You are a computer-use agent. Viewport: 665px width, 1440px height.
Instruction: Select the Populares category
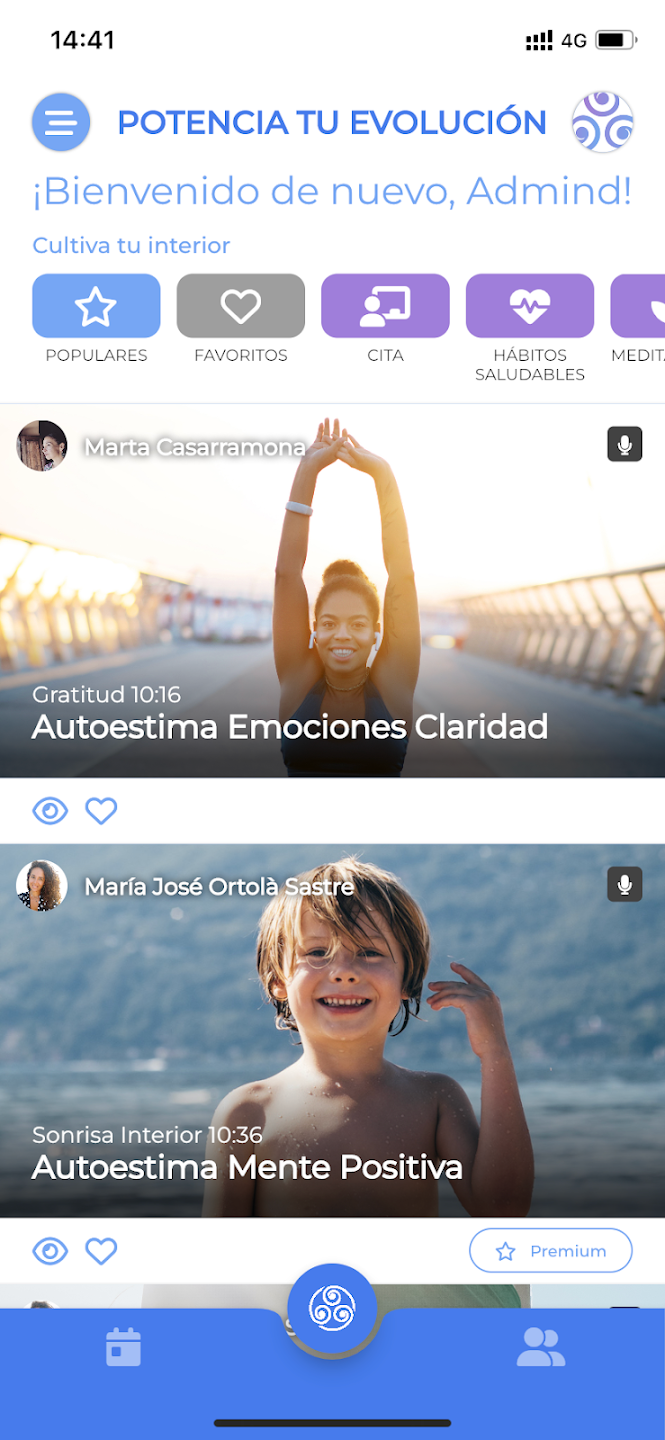click(96, 306)
